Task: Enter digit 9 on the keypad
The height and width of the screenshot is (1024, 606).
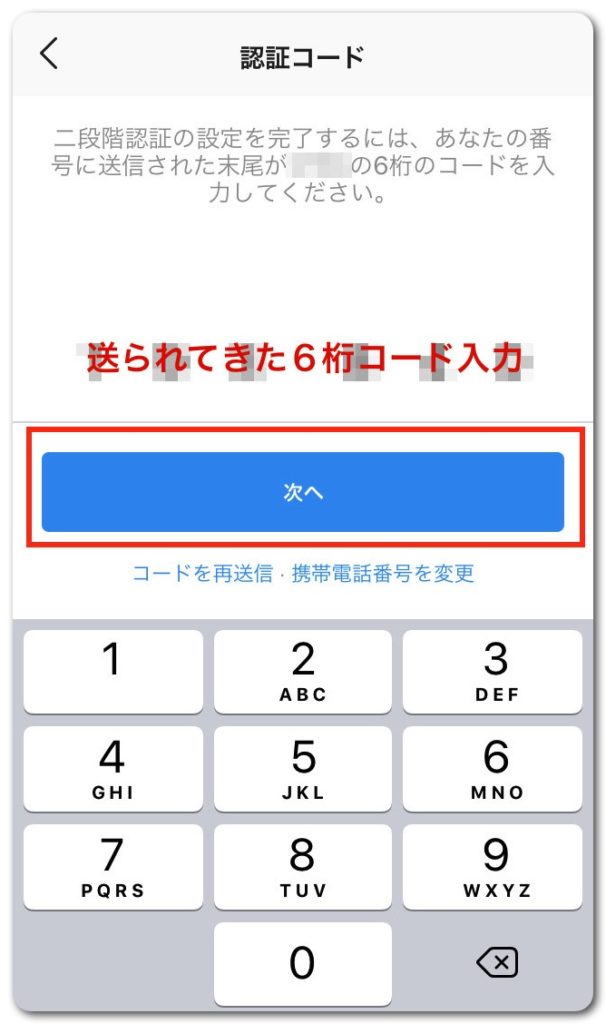Action: (x=492, y=867)
